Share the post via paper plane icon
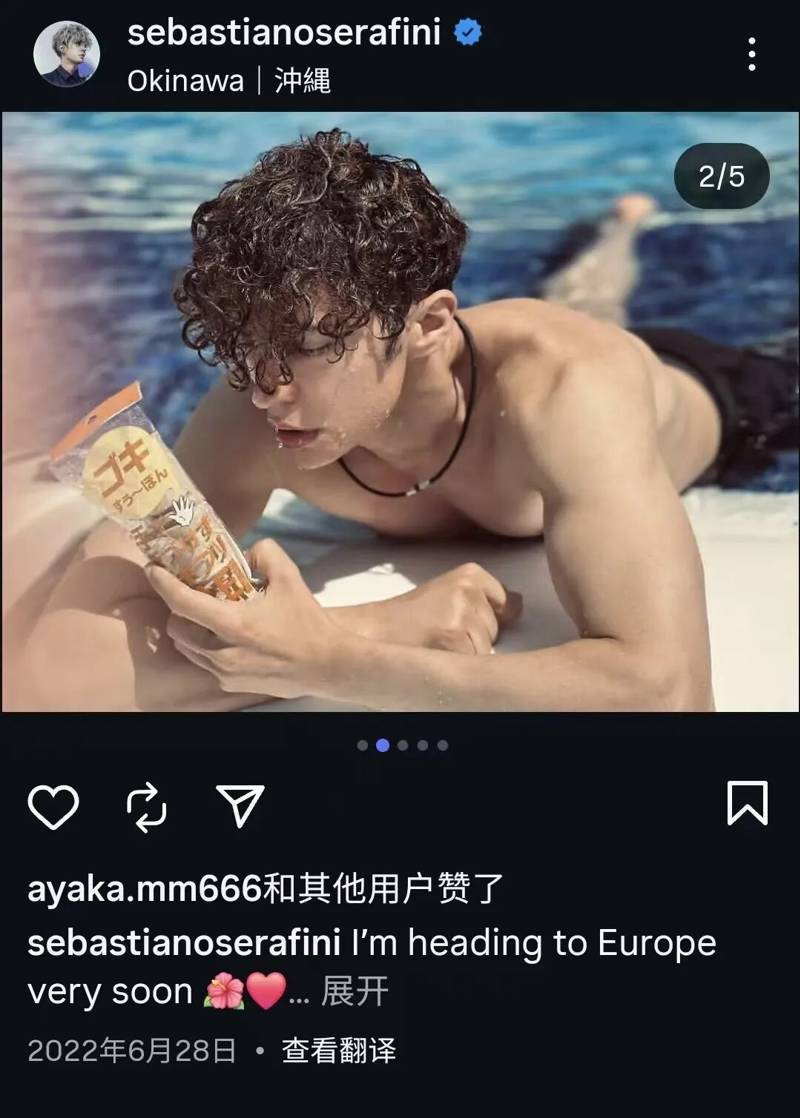The width and height of the screenshot is (800, 1118). pos(240,806)
